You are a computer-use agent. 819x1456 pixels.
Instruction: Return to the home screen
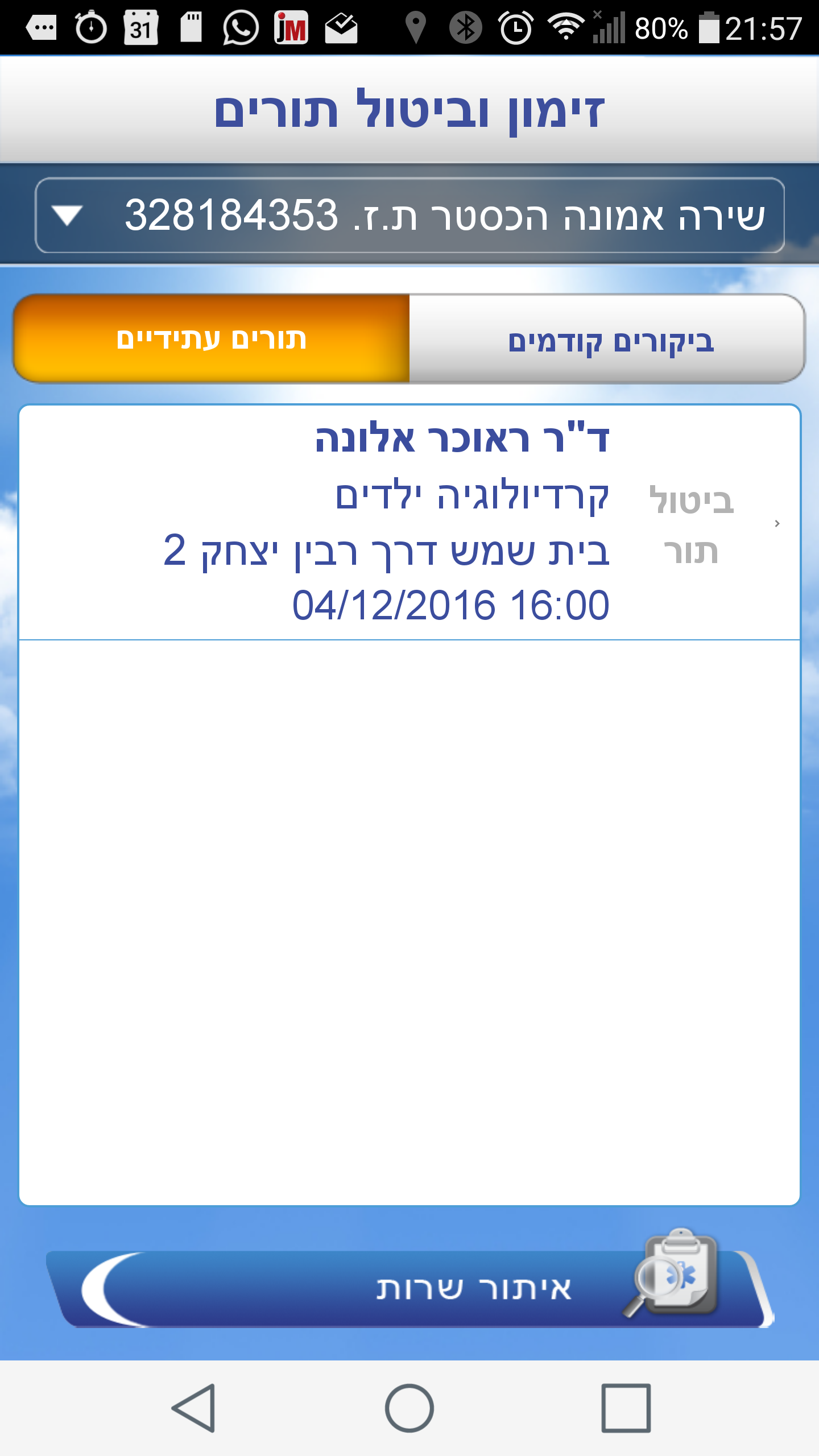(x=409, y=1408)
